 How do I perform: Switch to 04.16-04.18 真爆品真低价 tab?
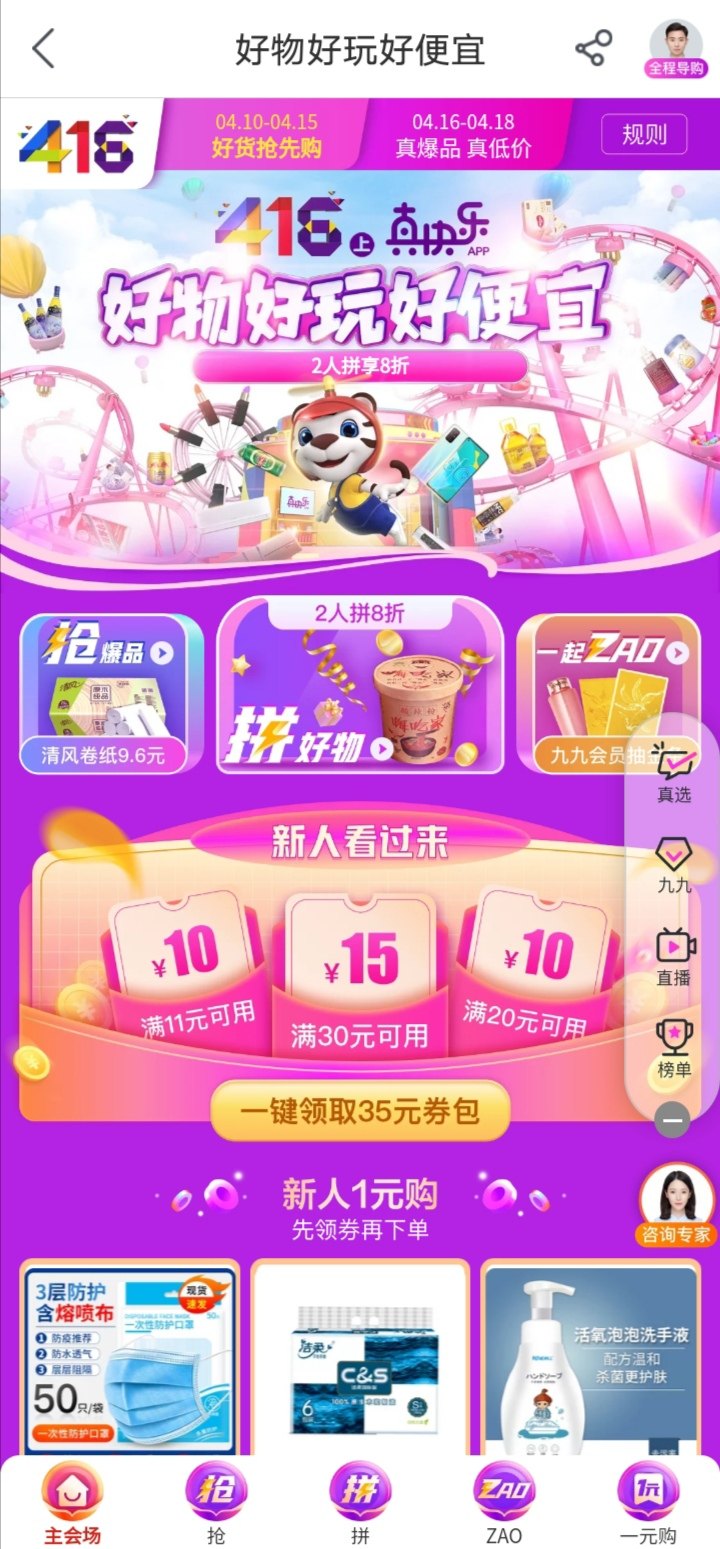463,136
